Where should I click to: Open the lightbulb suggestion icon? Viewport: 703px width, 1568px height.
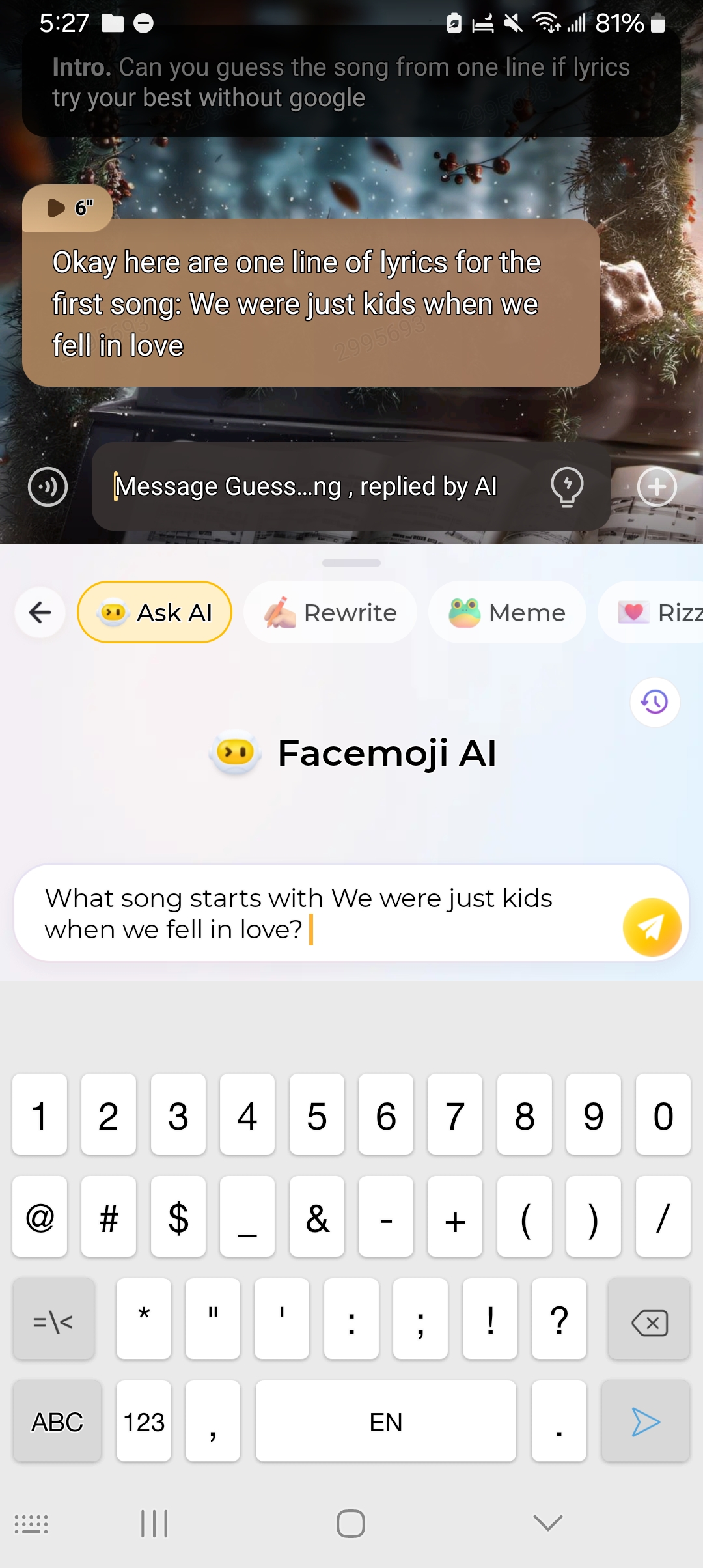(567, 486)
